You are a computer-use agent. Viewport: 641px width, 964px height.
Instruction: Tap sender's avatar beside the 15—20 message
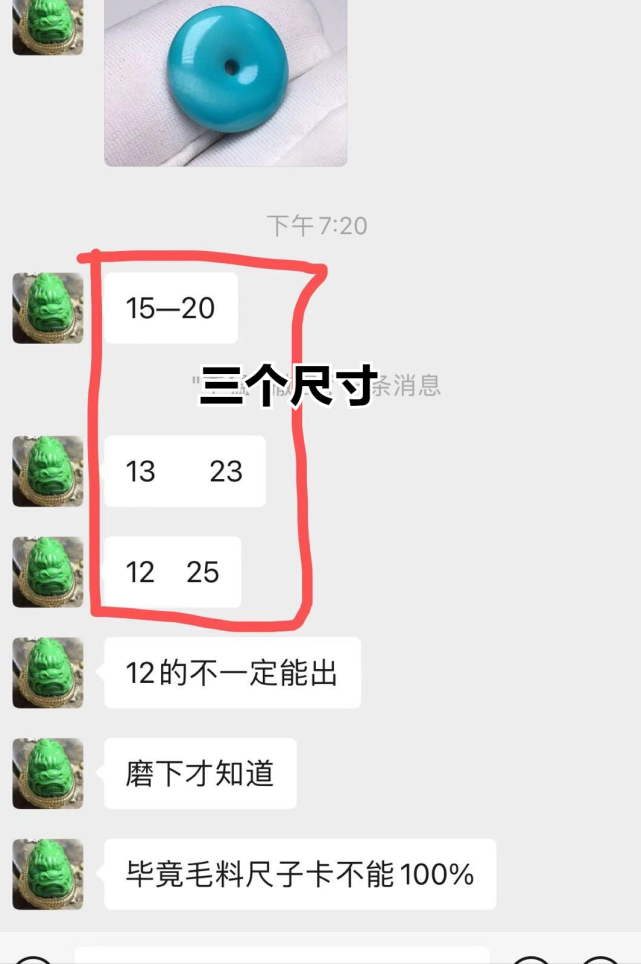[48, 308]
